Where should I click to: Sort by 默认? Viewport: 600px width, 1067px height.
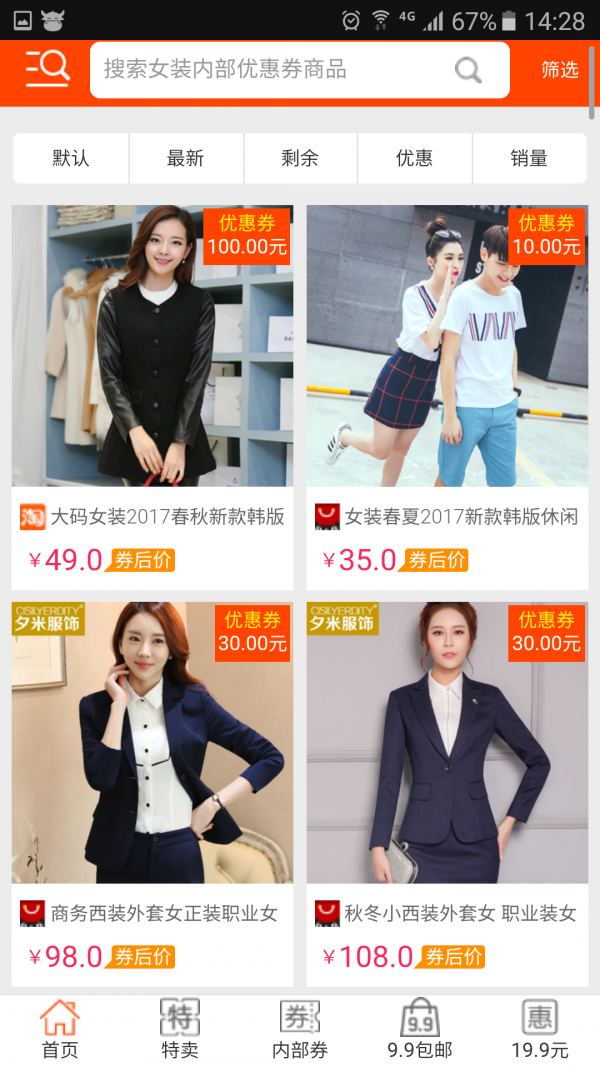pyautogui.click(x=71, y=158)
